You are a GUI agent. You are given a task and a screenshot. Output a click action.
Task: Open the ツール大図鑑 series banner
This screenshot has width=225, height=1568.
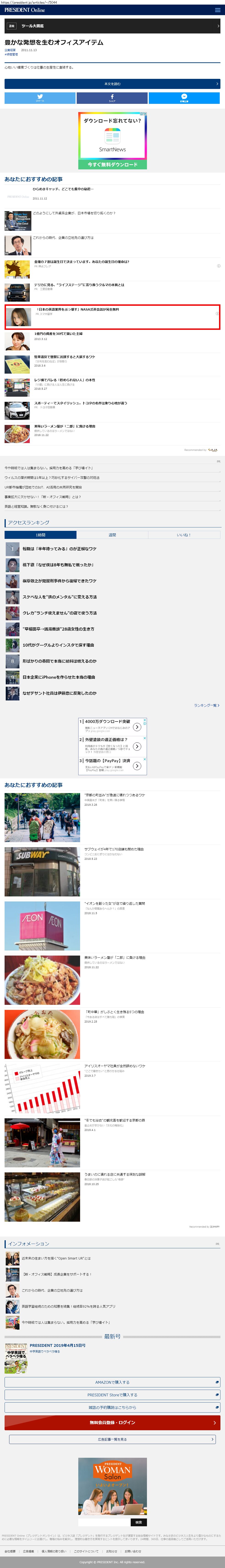113,26
